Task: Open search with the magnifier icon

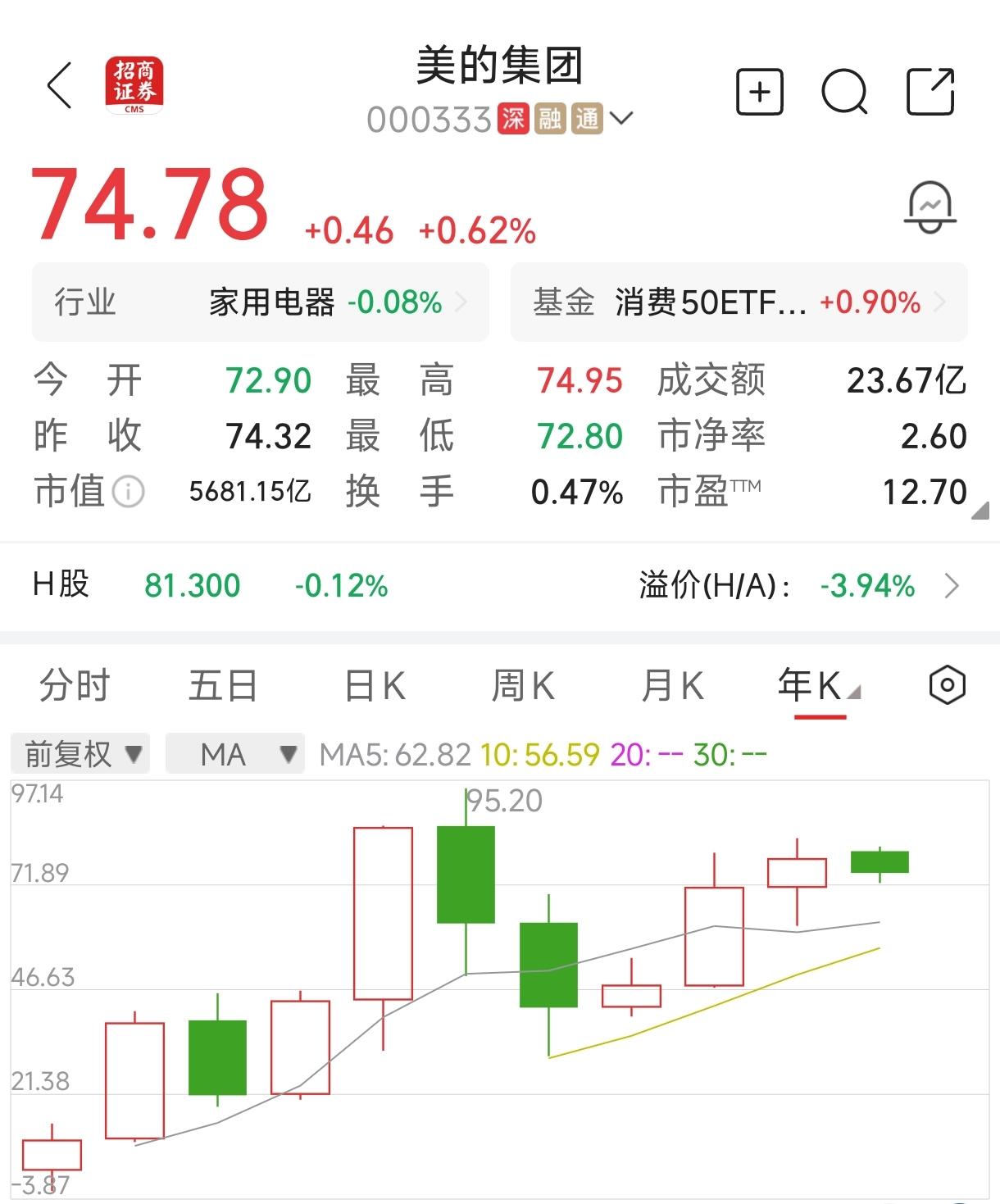Action: pyautogui.click(x=844, y=93)
